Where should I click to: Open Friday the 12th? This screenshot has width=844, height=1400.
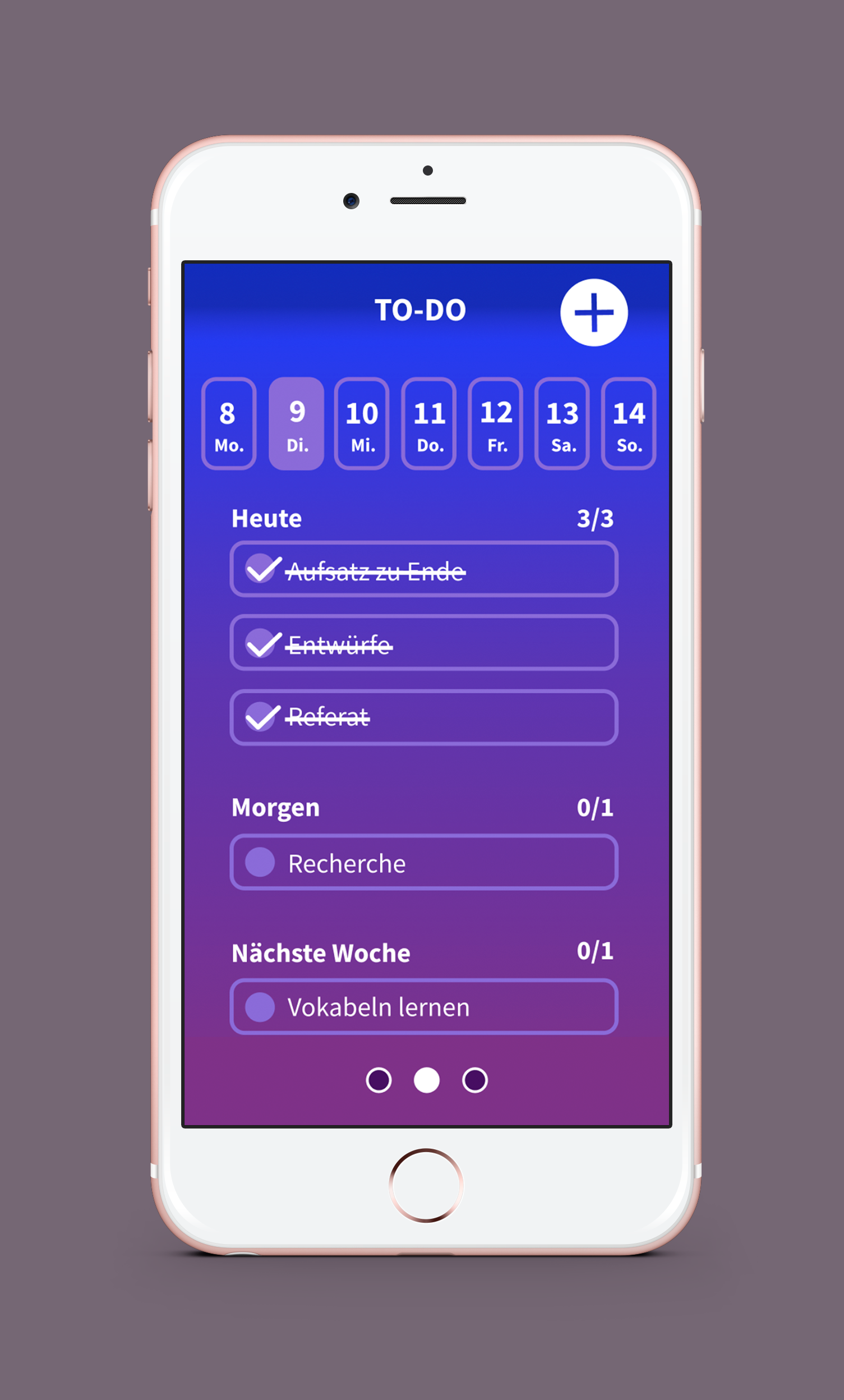point(495,424)
